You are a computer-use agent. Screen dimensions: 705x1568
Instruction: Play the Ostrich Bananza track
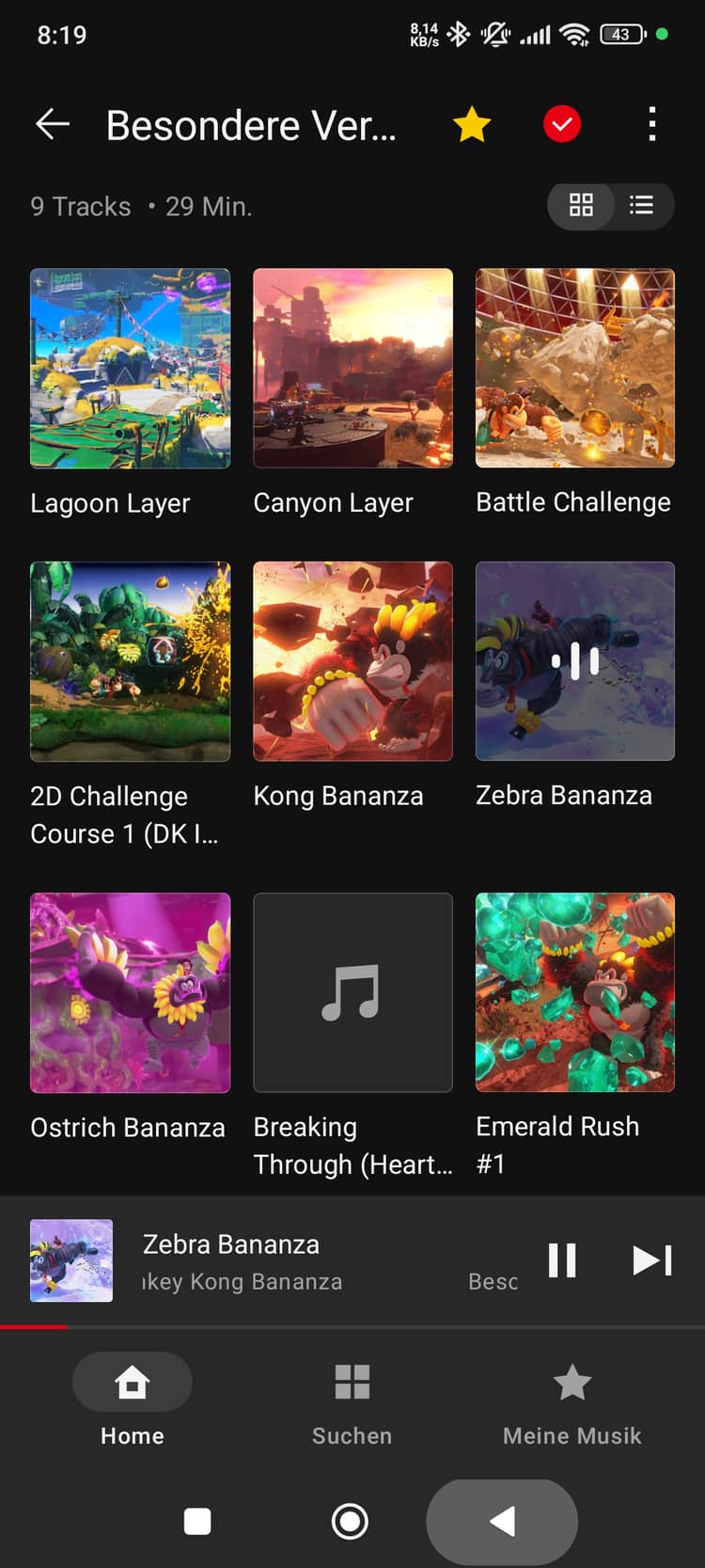130,992
